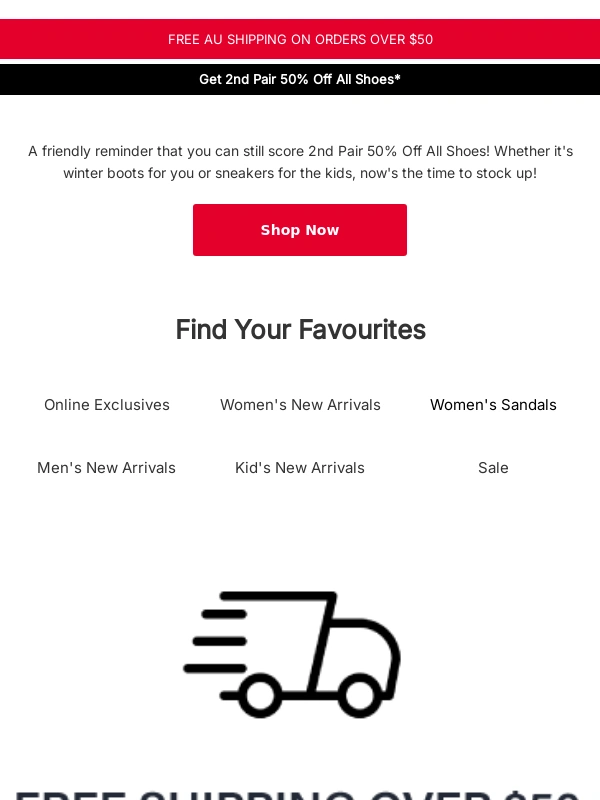Go to Women's Sandals
Screen dimensions: 600x800
click(x=493, y=405)
